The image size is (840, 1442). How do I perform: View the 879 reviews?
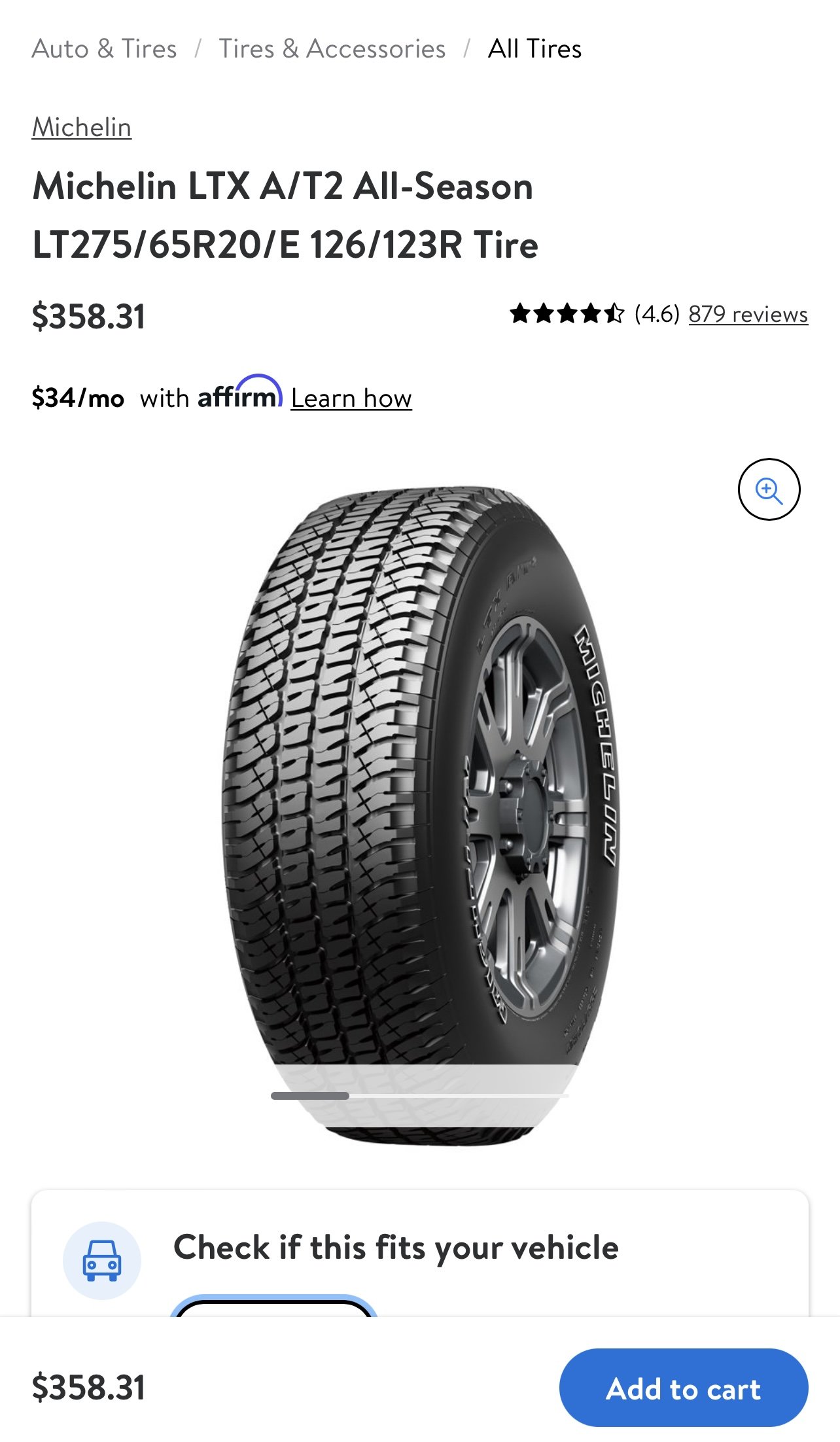coord(748,314)
